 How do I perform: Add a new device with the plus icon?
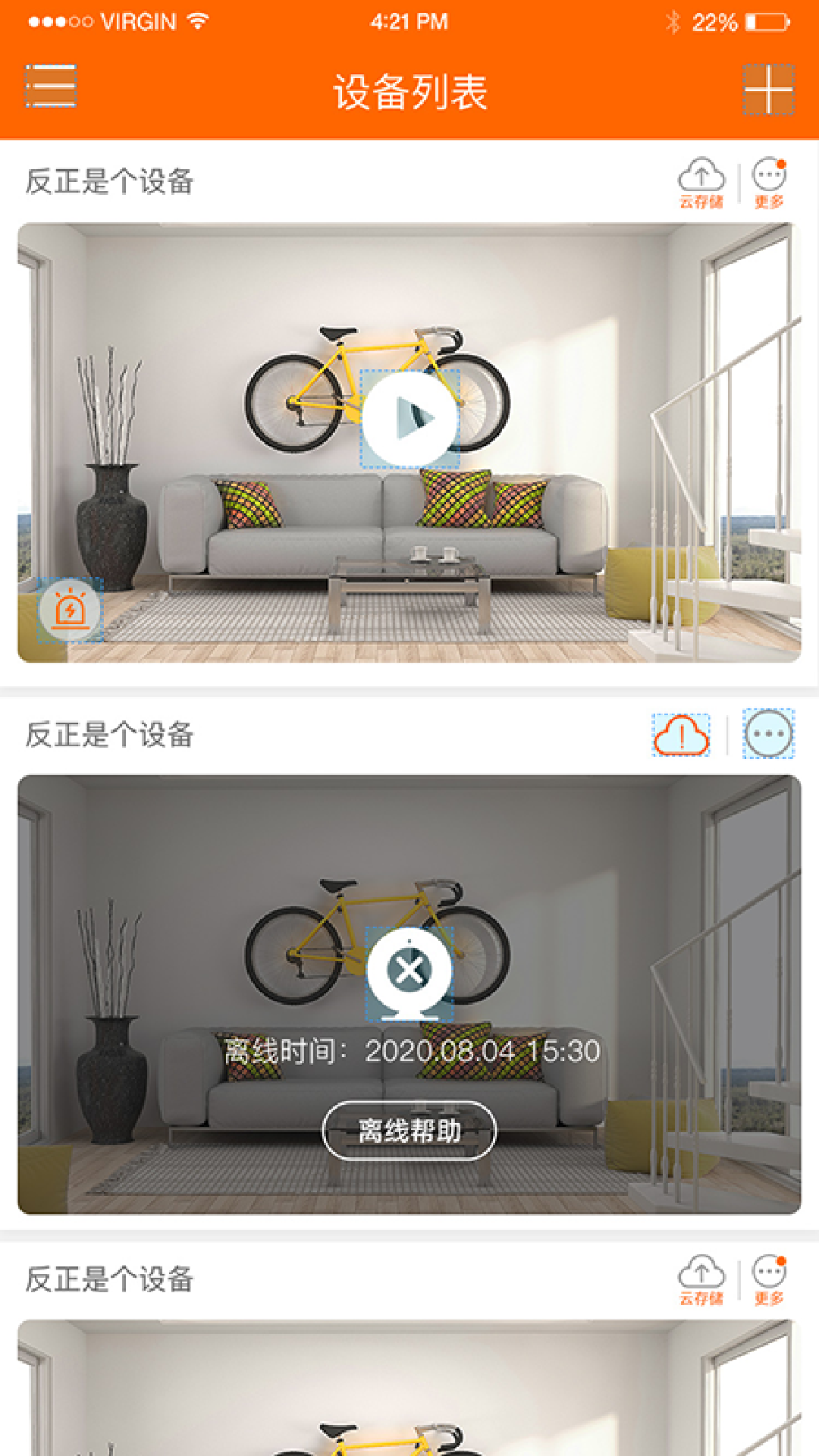click(x=768, y=89)
